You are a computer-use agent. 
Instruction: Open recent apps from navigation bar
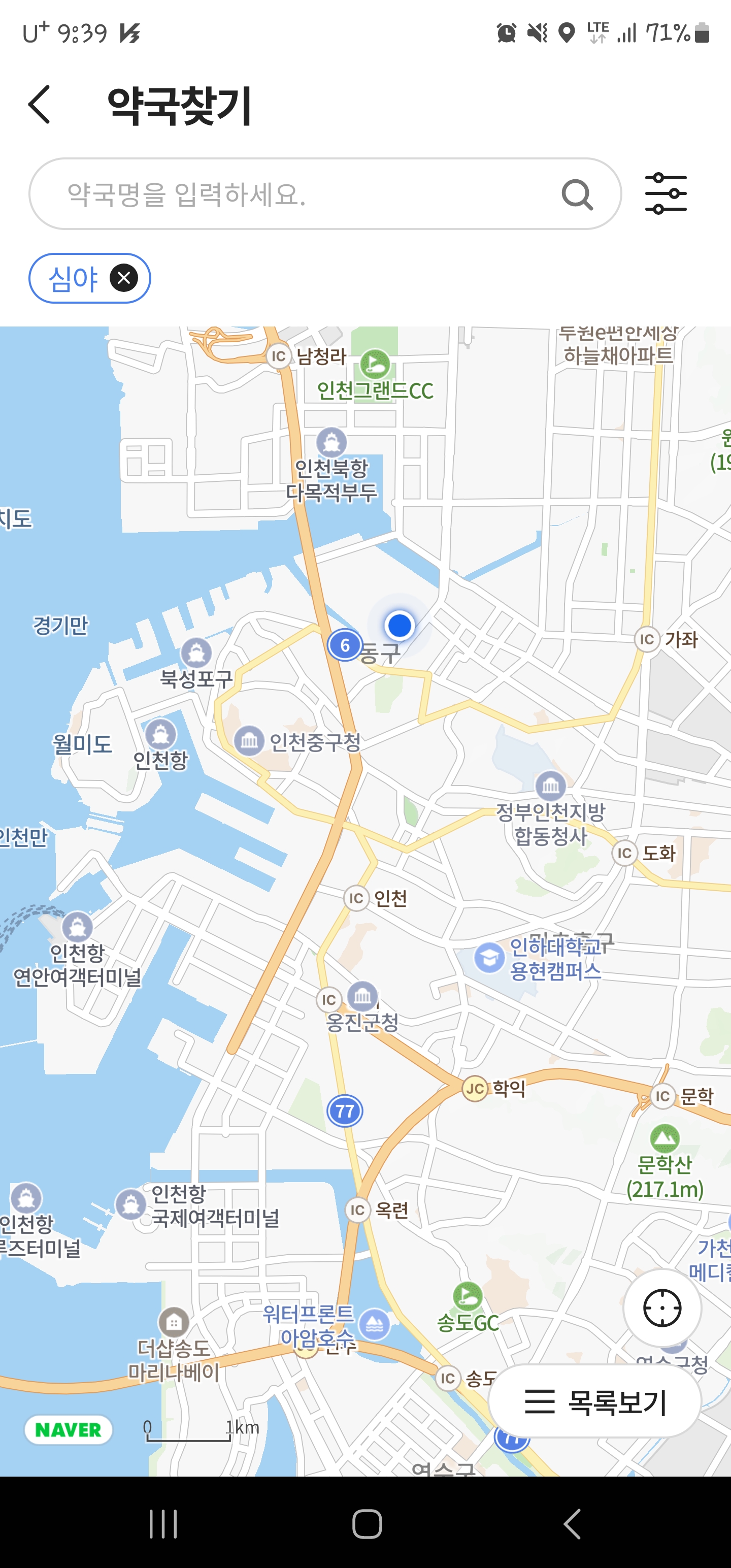(x=163, y=1523)
